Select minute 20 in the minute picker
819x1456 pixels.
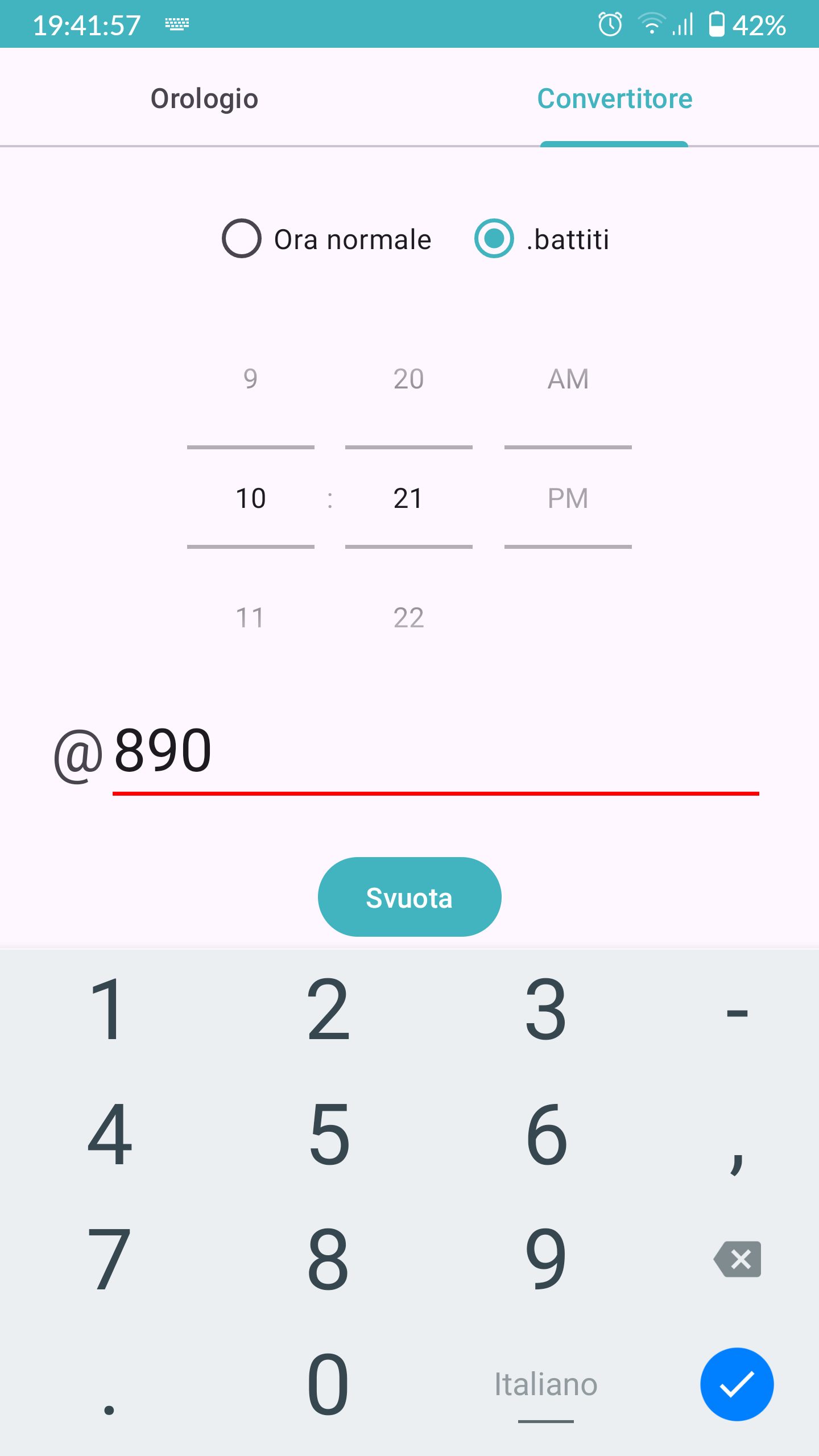click(x=408, y=379)
